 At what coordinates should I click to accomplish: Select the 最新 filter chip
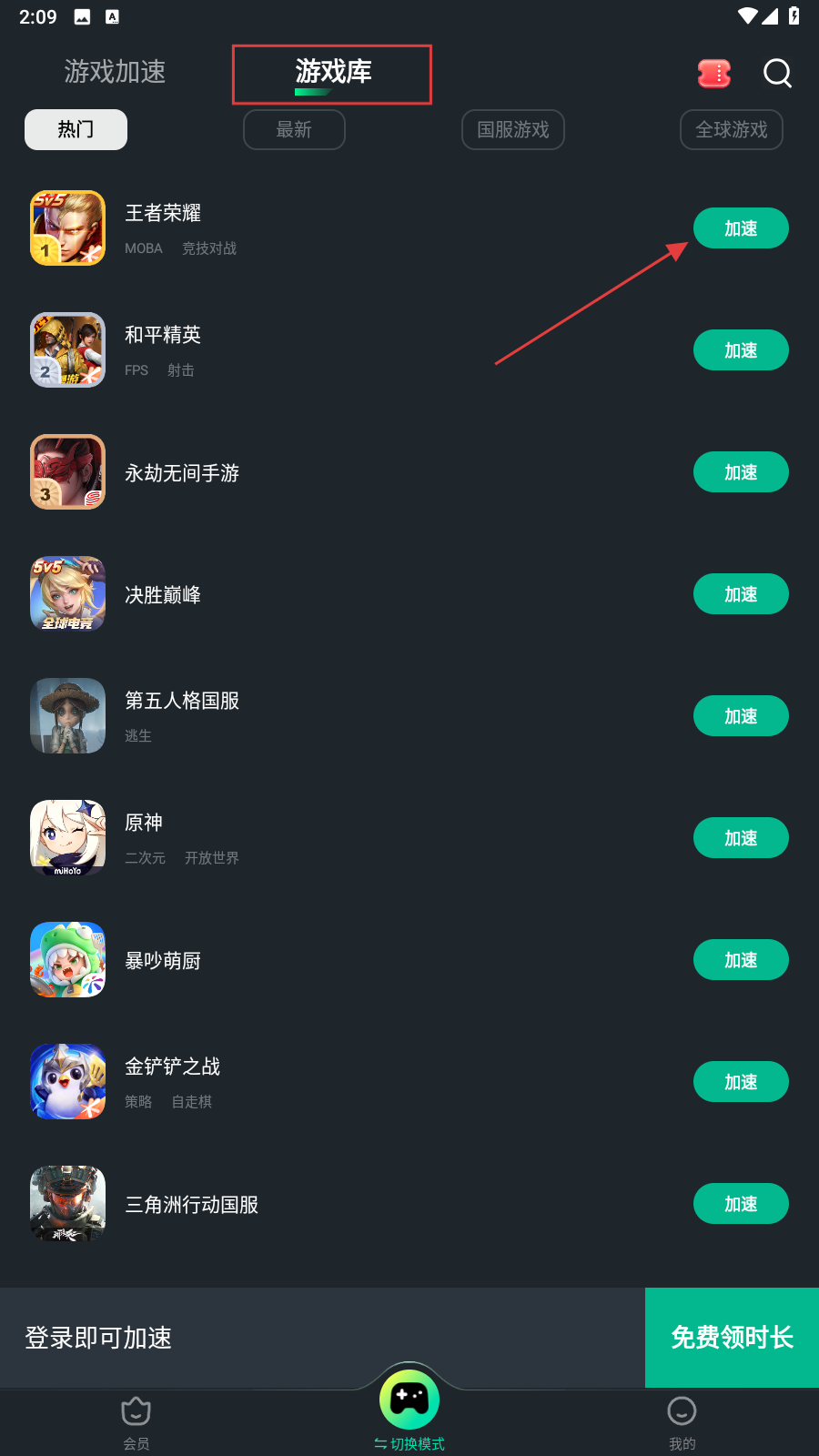click(x=294, y=129)
